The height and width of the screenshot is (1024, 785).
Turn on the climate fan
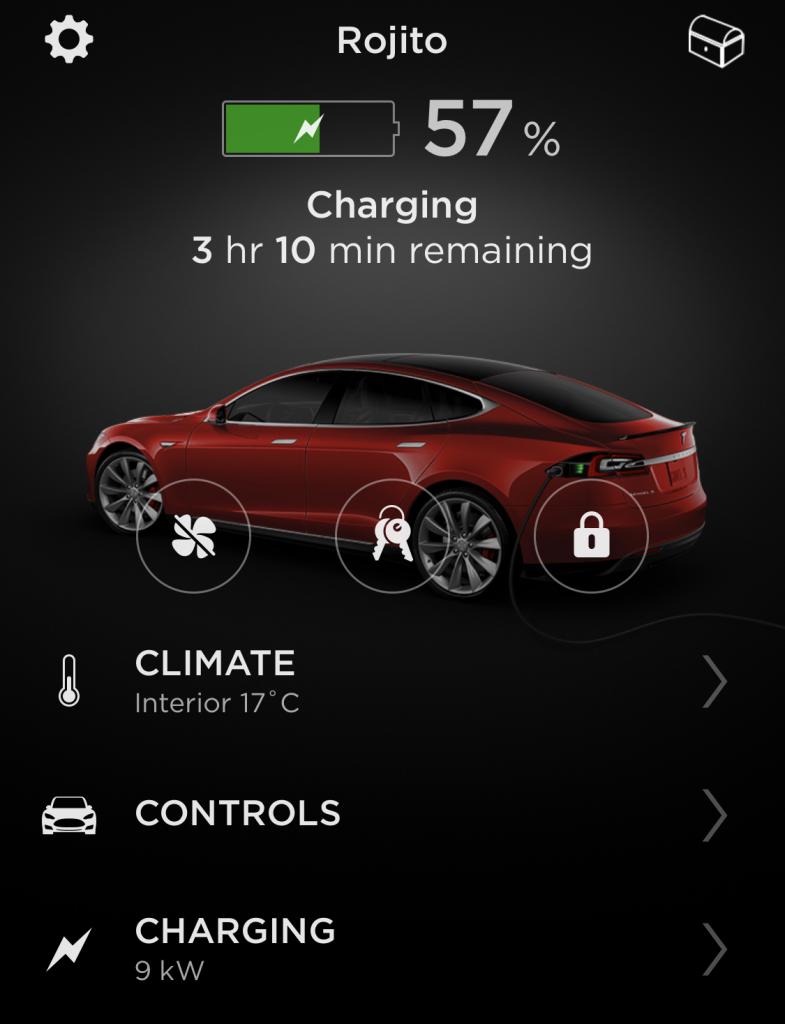pyautogui.click(x=193, y=536)
